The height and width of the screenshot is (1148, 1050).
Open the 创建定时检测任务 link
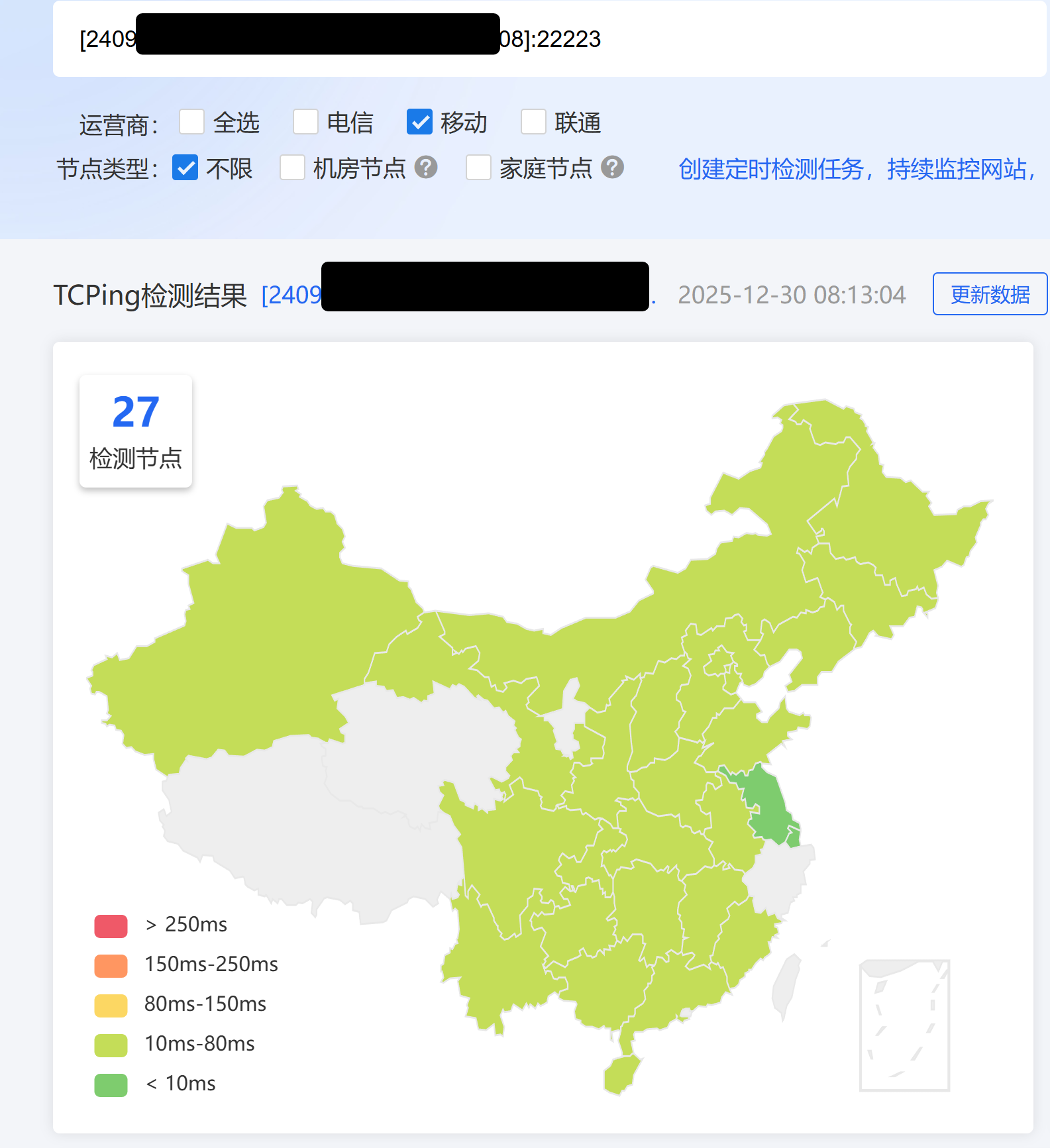855,170
